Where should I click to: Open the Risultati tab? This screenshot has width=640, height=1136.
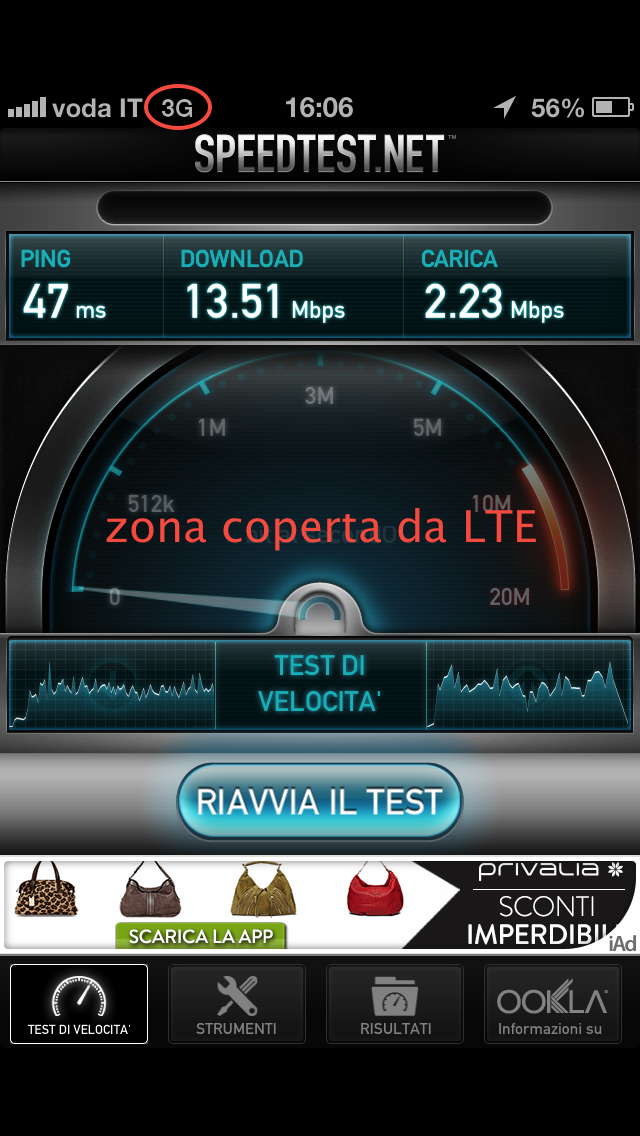click(x=395, y=1004)
